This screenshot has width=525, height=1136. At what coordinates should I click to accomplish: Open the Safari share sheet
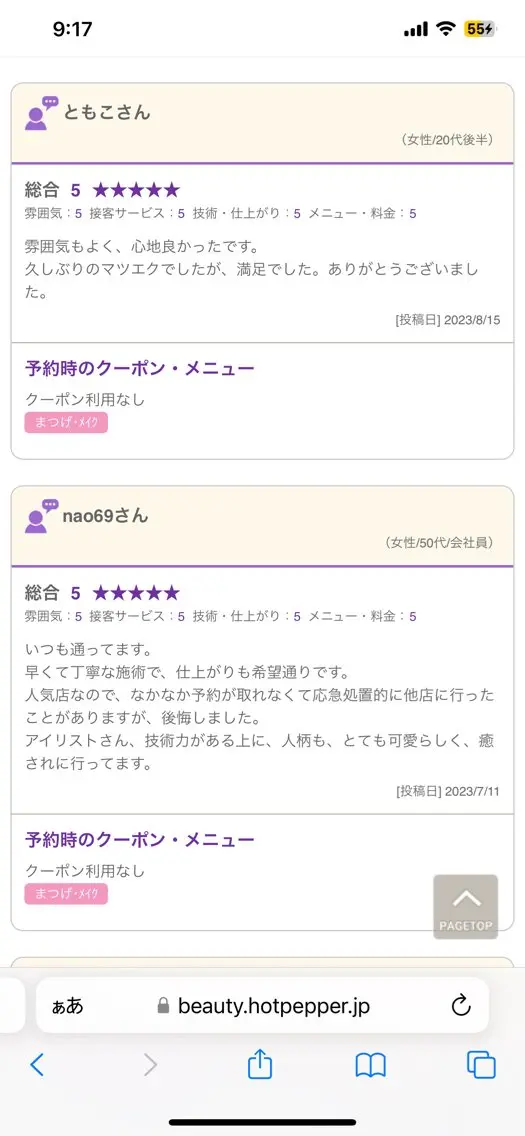[x=260, y=1063]
